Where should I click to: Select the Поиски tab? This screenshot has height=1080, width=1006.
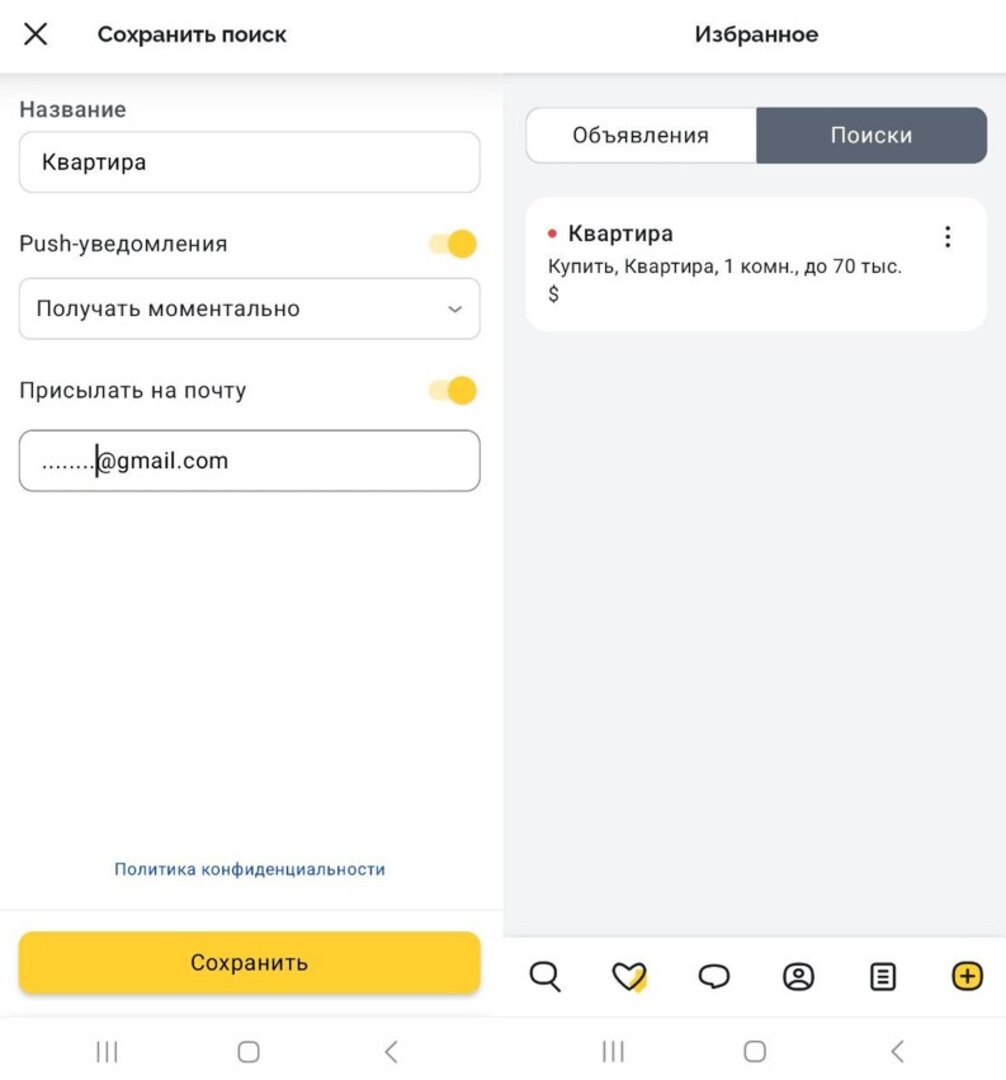pyautogui.click(x=871, y=136)
